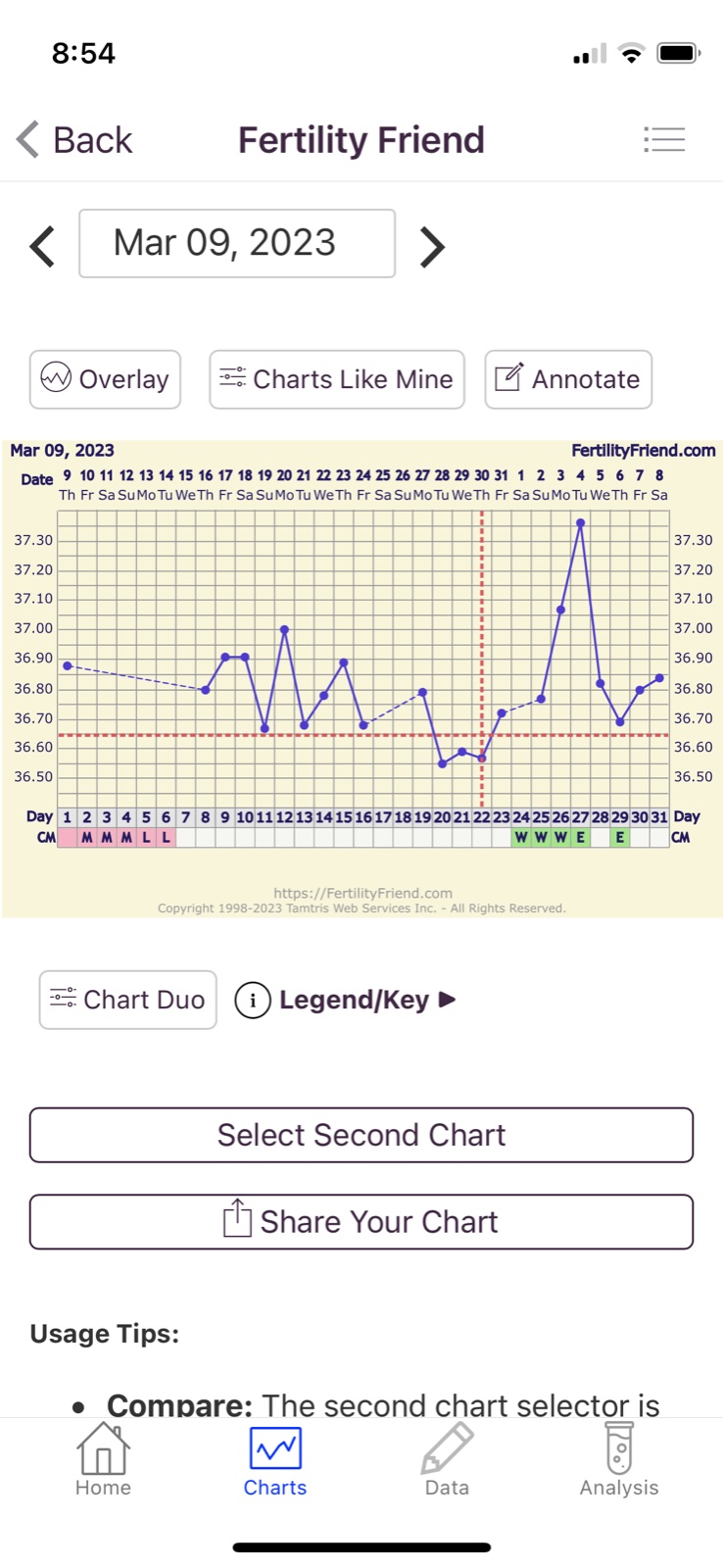This screenshot has height=1568, width=723.
Task: Select a second chart to compare
Action: (361, 1135)
